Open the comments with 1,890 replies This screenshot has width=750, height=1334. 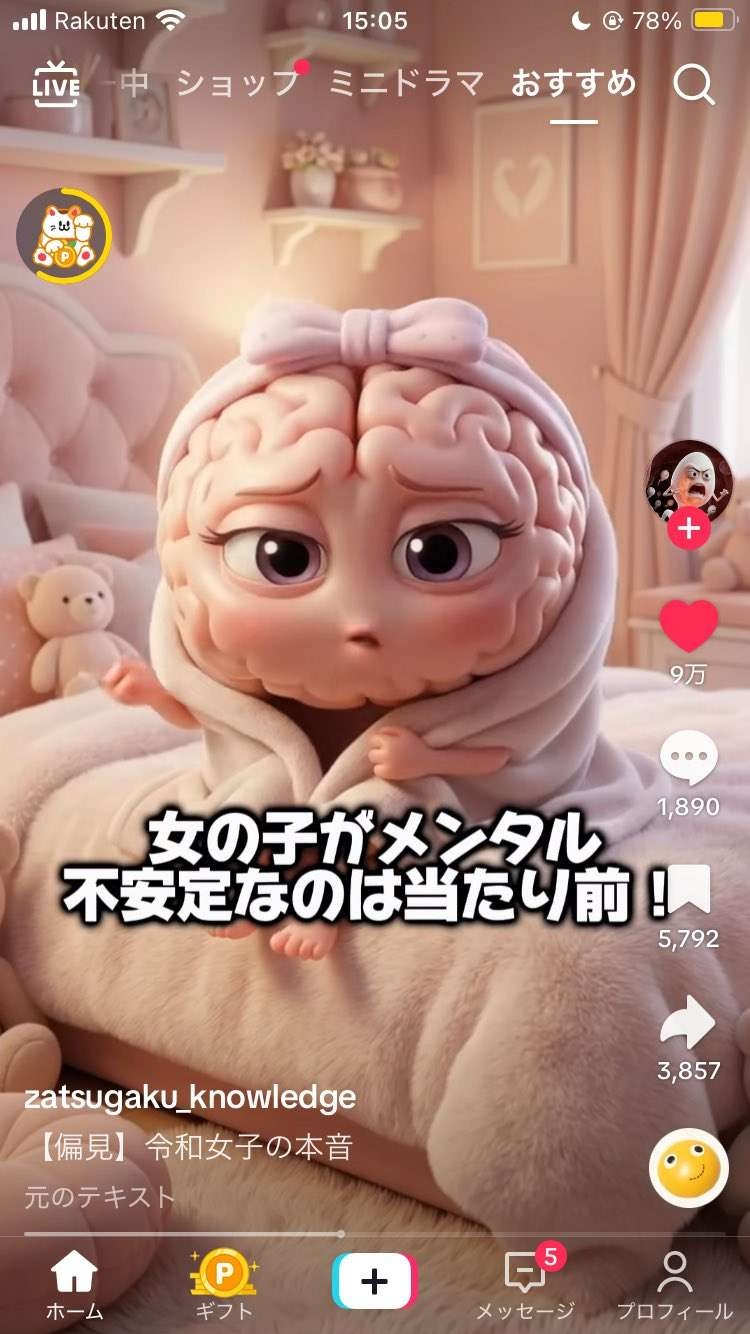689,759
